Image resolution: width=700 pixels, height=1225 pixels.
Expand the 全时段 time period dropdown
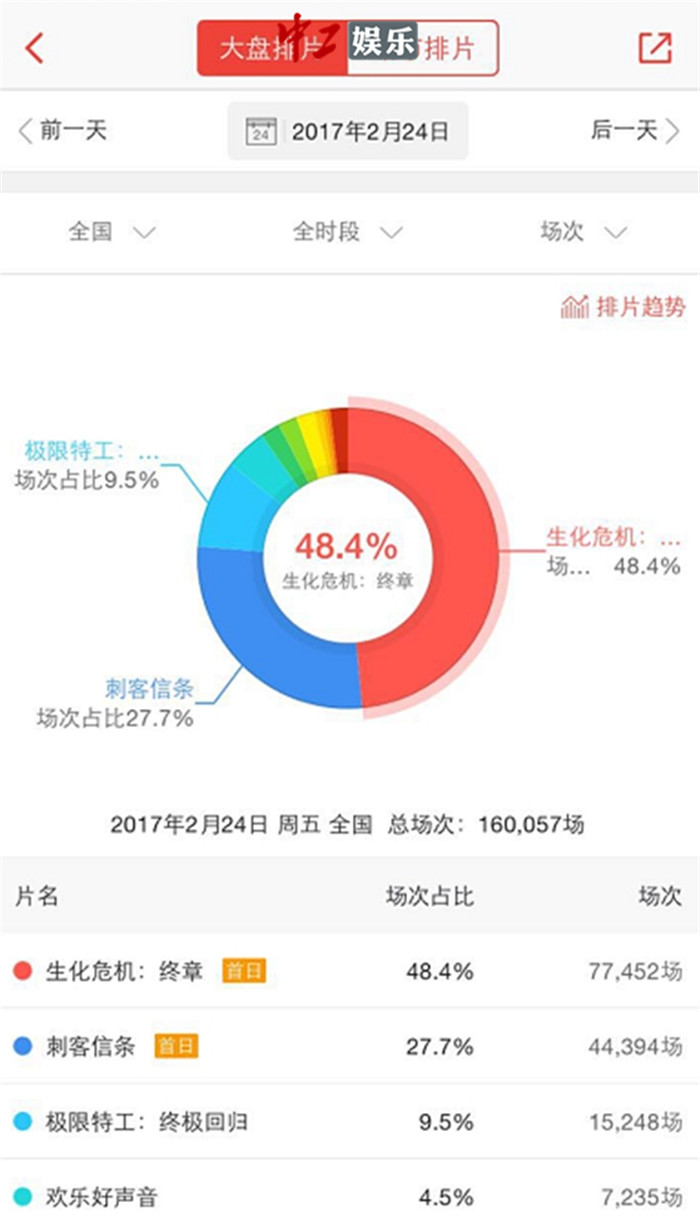(x=347, y=232)
